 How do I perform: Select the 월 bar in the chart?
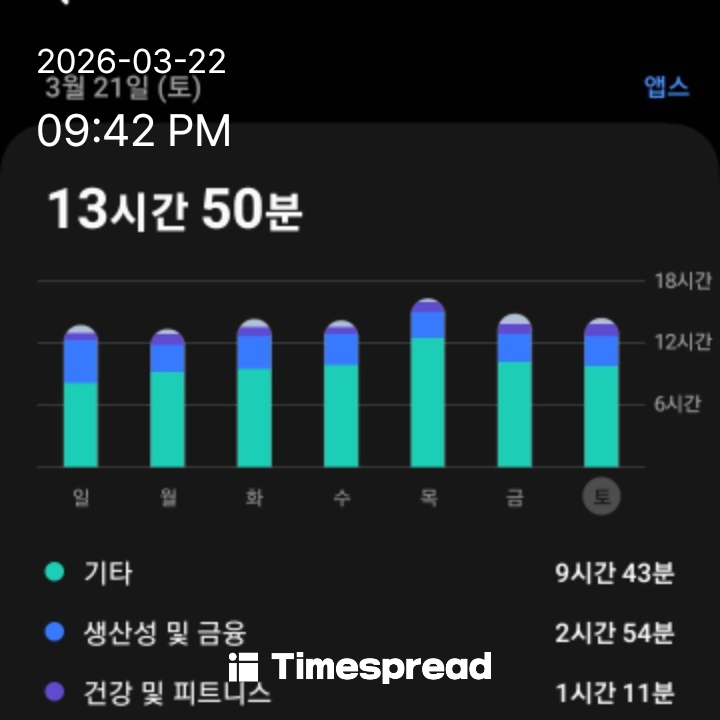[x=167, y=402]
